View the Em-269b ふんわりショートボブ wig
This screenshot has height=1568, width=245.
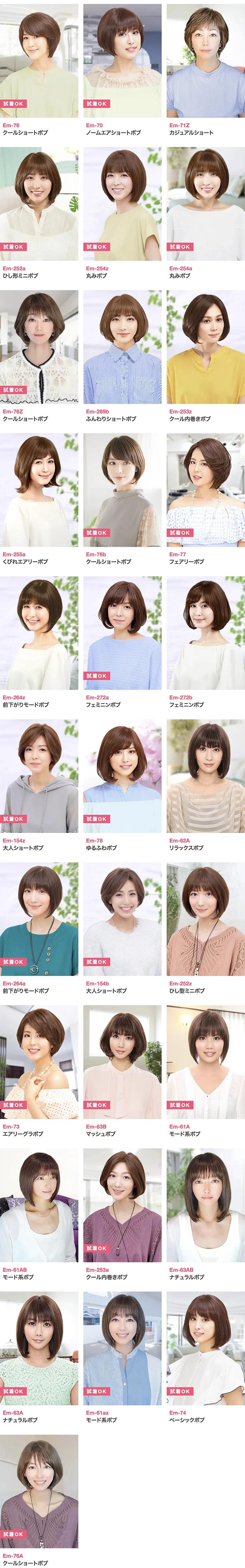(122, 347)
